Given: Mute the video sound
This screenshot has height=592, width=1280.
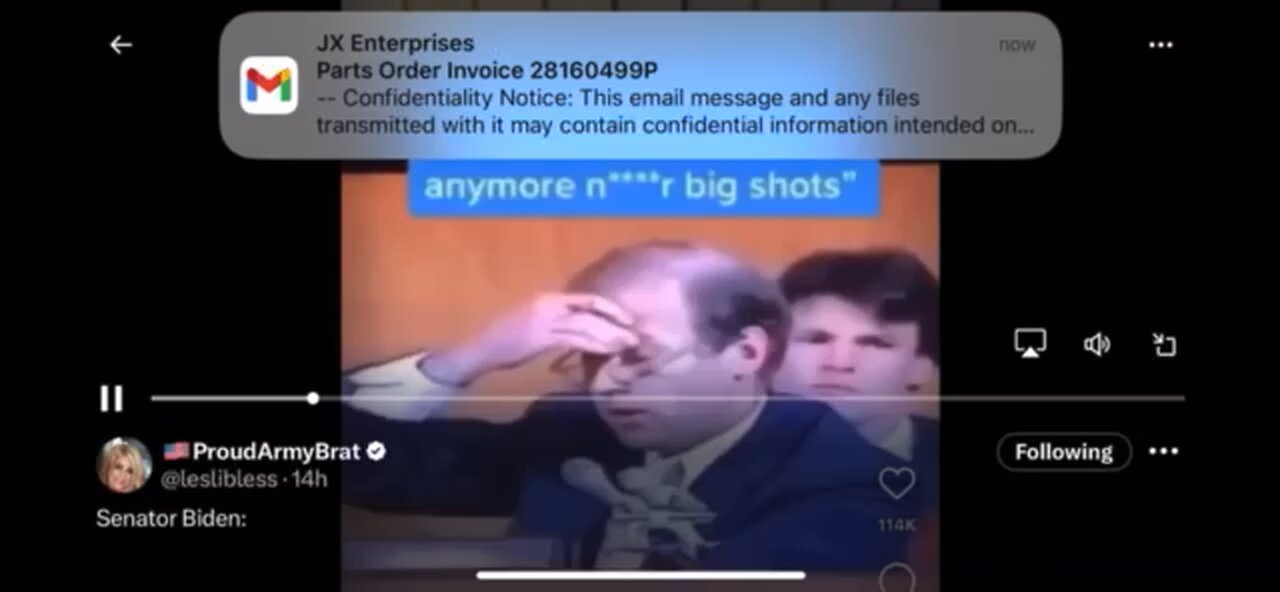Looking at the screenshot, I should click(1097, 344).
